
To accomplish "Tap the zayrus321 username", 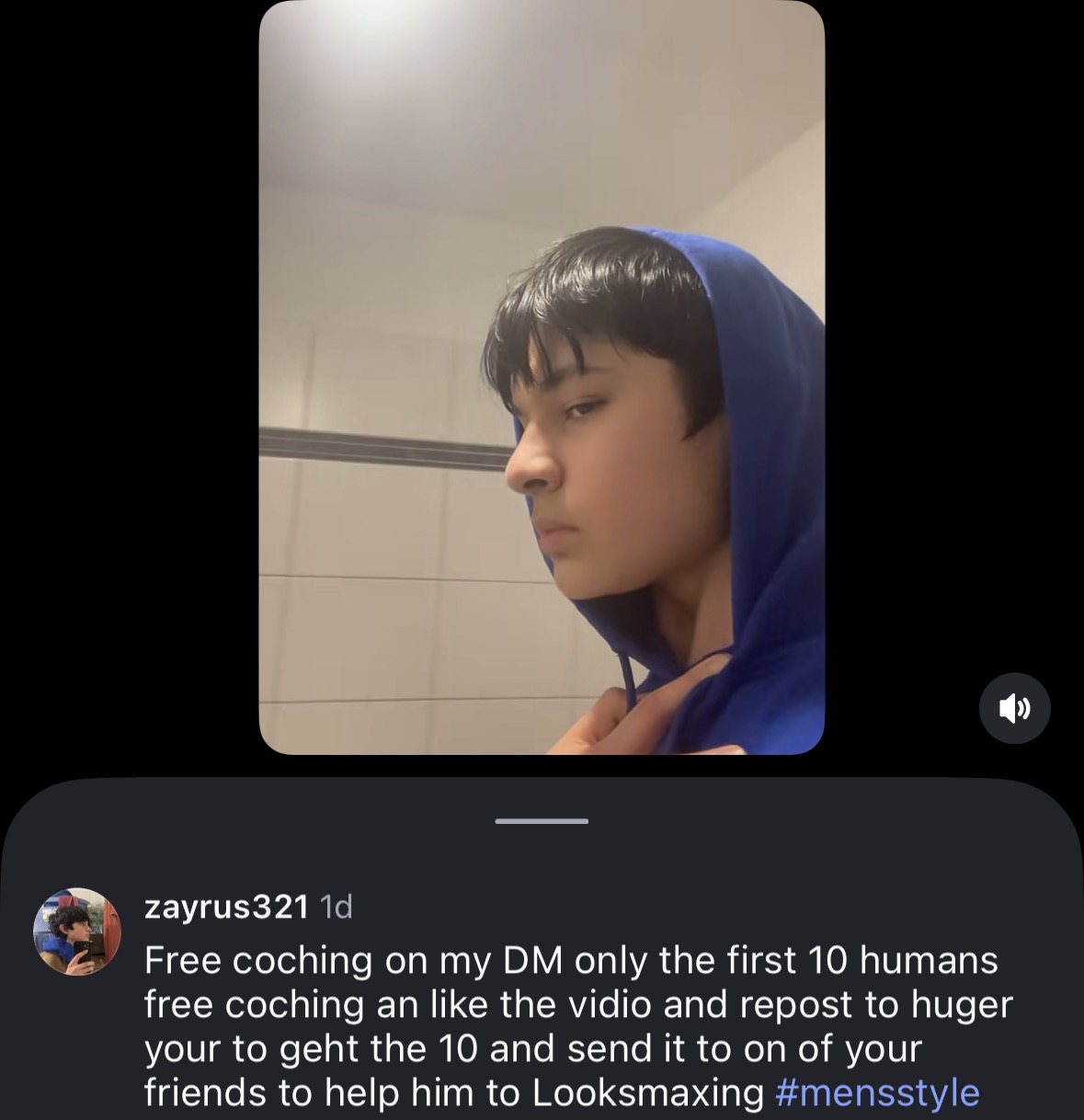I will point(226,908).
